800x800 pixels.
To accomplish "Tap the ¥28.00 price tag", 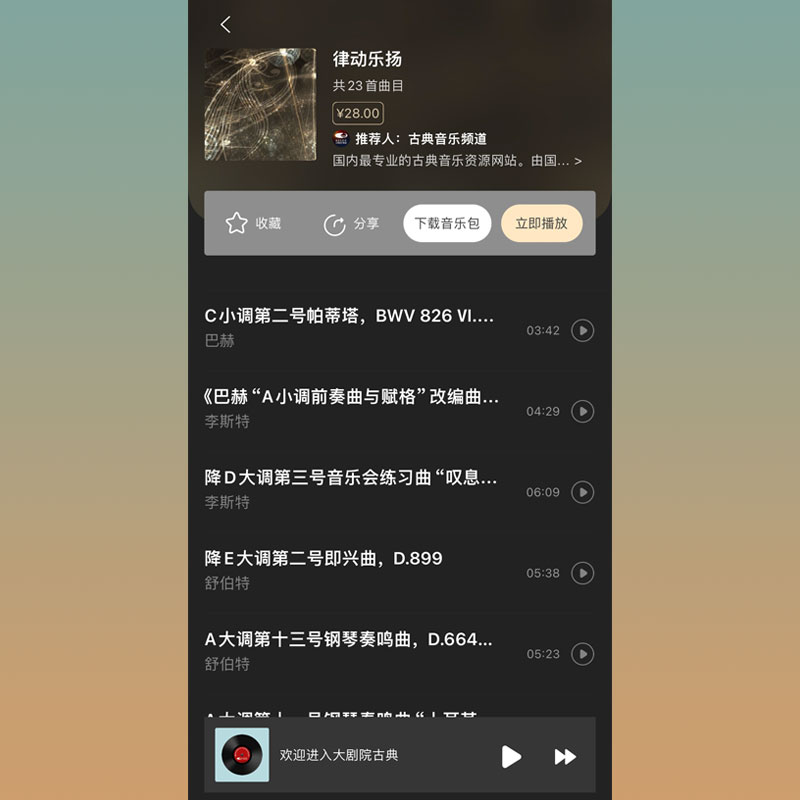I will pos(358,113).
